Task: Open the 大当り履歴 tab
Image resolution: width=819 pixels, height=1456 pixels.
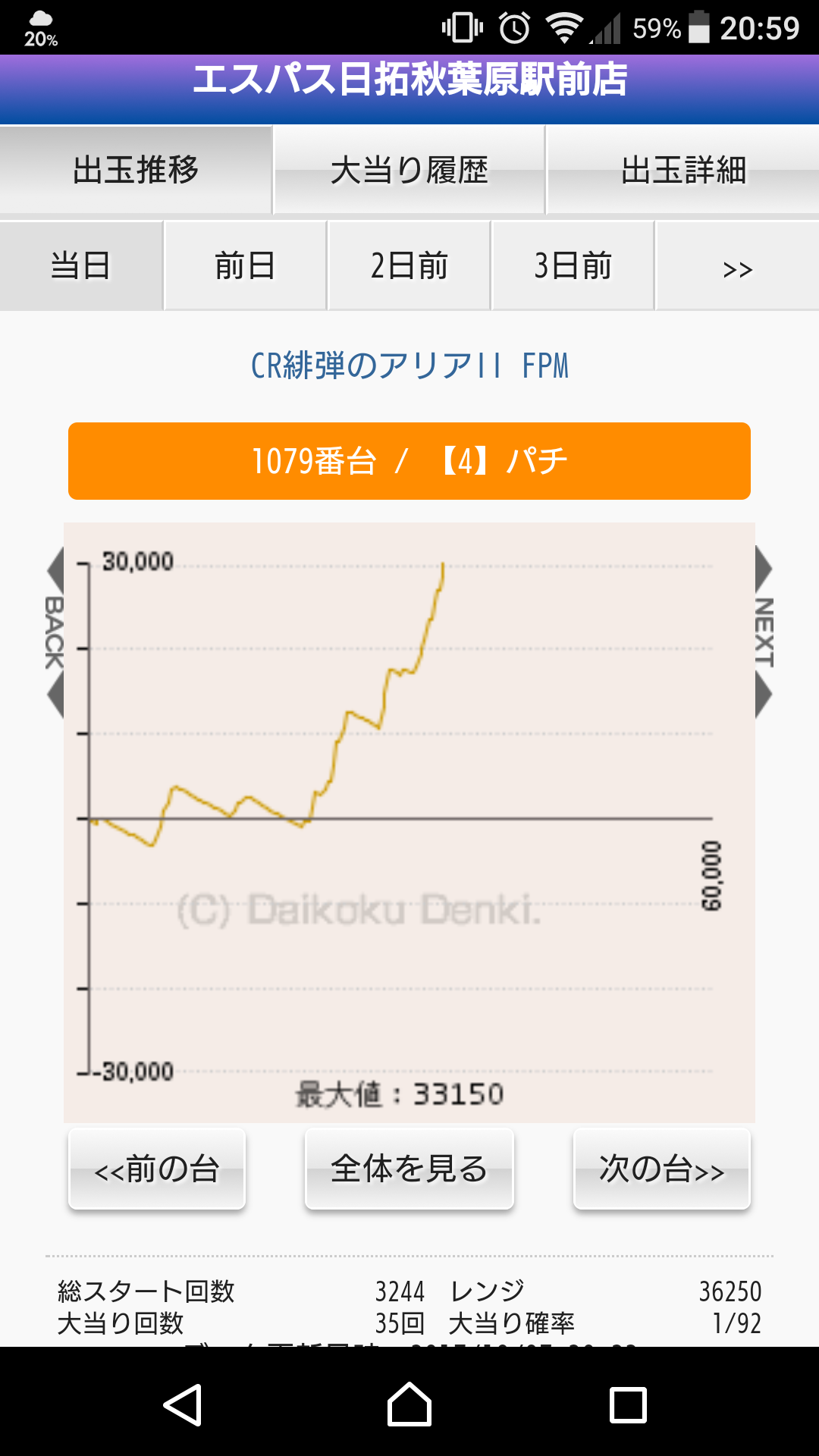Action: (x=409, y=170)
